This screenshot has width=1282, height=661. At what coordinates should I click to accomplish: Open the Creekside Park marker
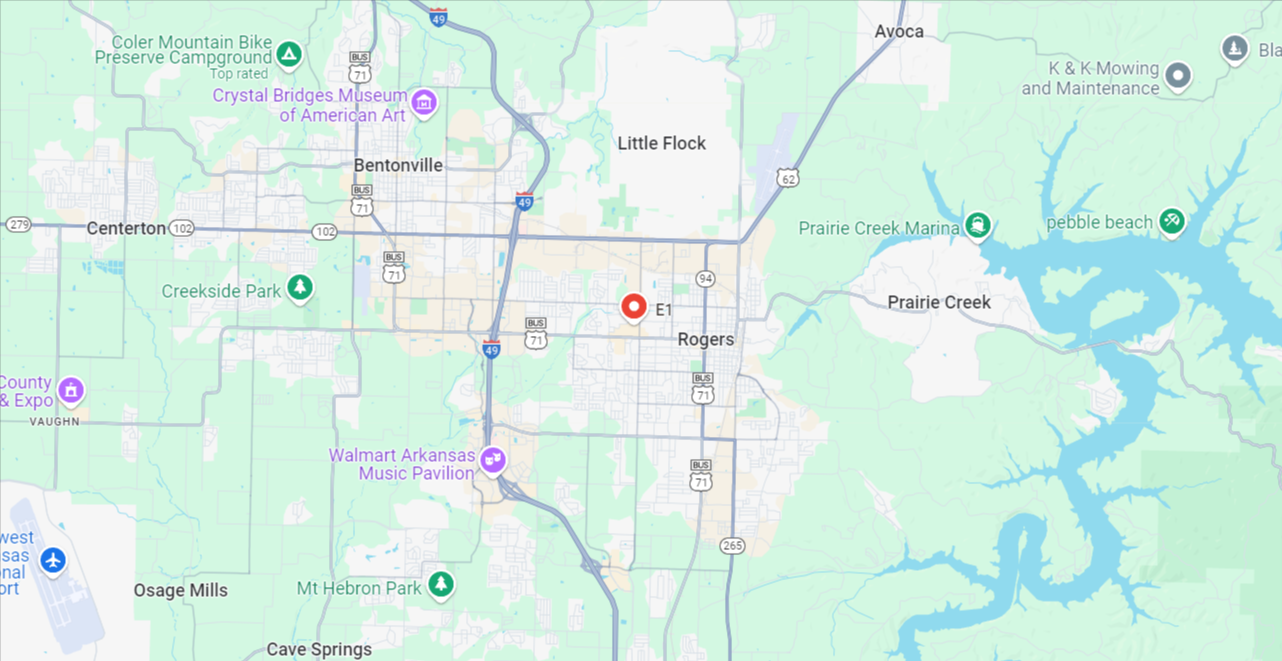tap(299, 289)
